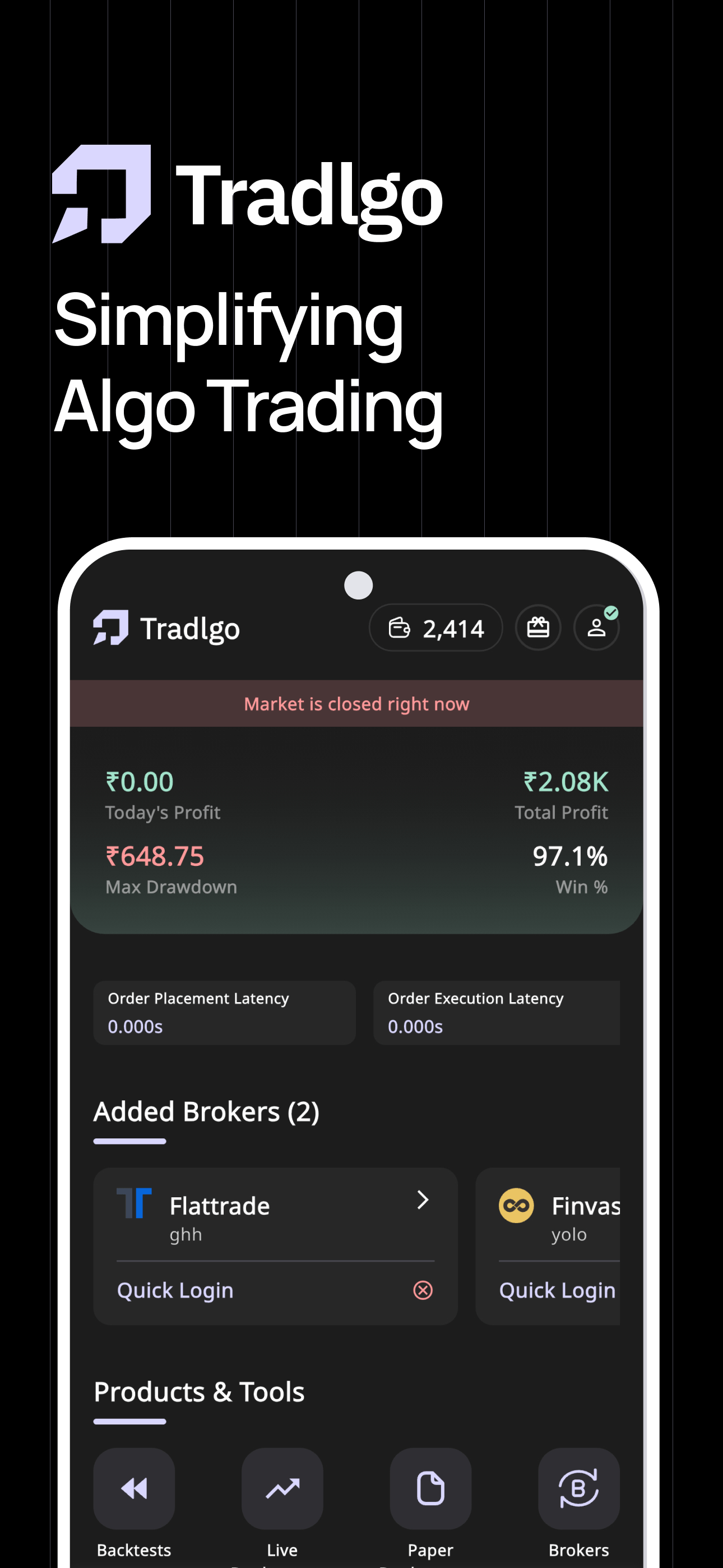Click the Order Placement Latency card
Image resolution: width=723 pixels, height=1568 pixels.
coord(224,1012)
